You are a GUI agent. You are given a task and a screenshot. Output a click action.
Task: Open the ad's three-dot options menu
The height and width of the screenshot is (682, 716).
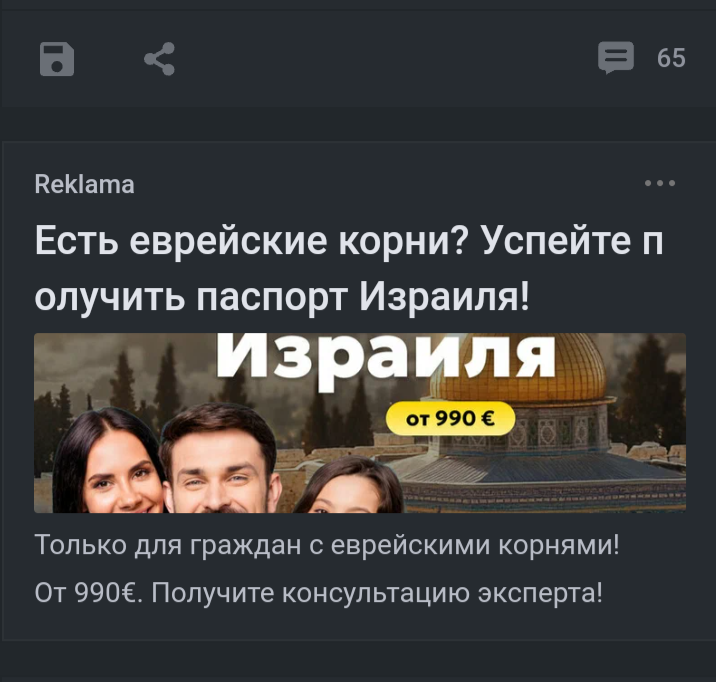660,184
